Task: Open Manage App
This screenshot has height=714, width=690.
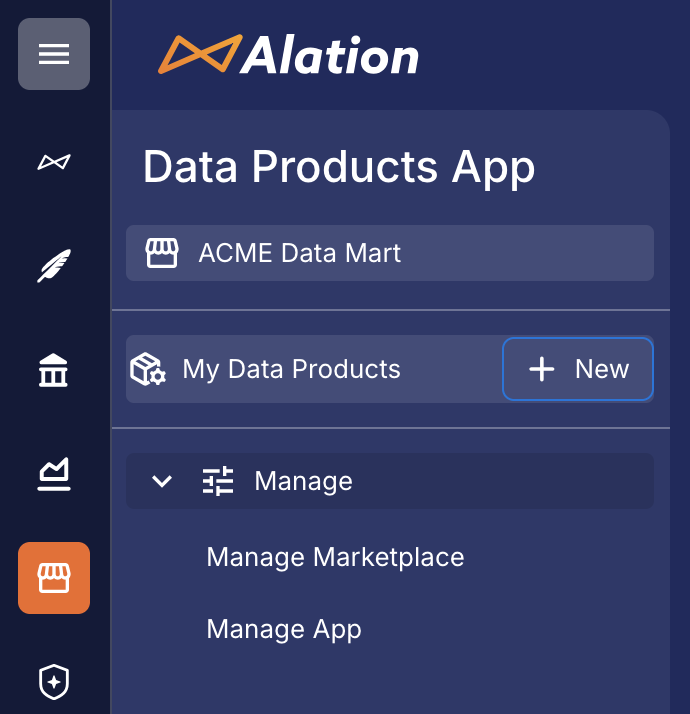Action: (284, 629)
